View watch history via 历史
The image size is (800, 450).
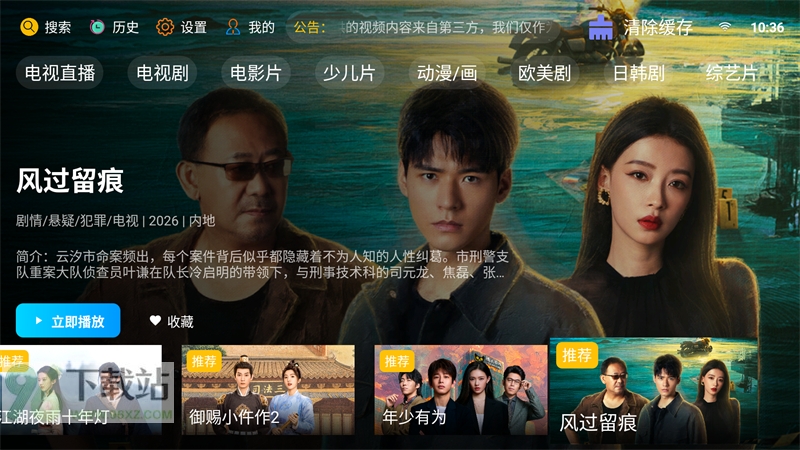click(114, 27)
